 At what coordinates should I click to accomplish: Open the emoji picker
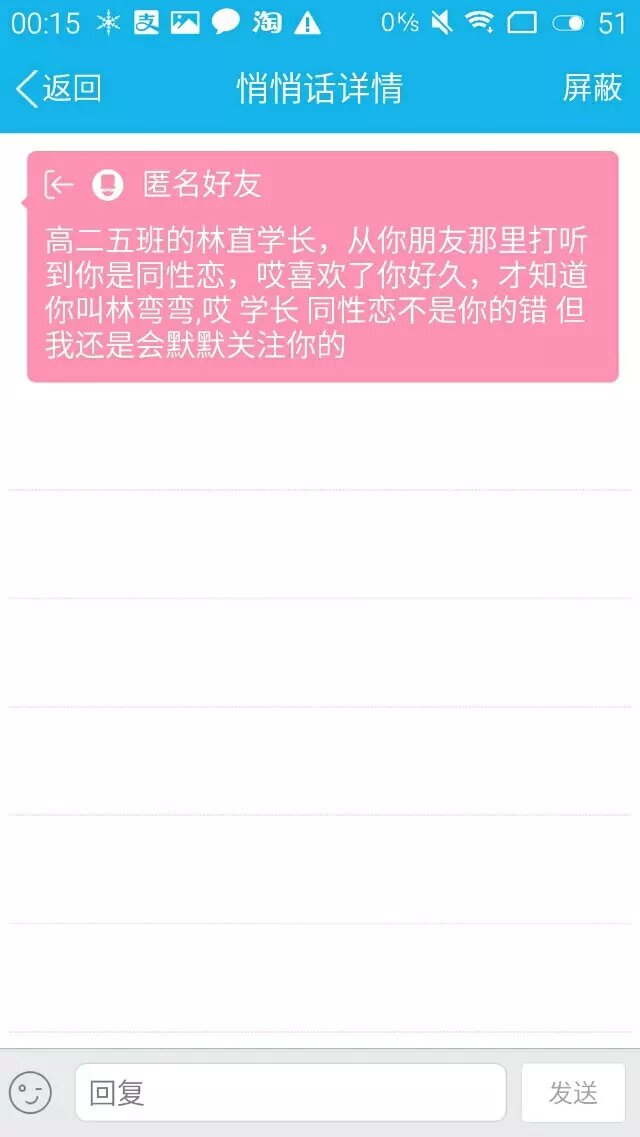30,1092
